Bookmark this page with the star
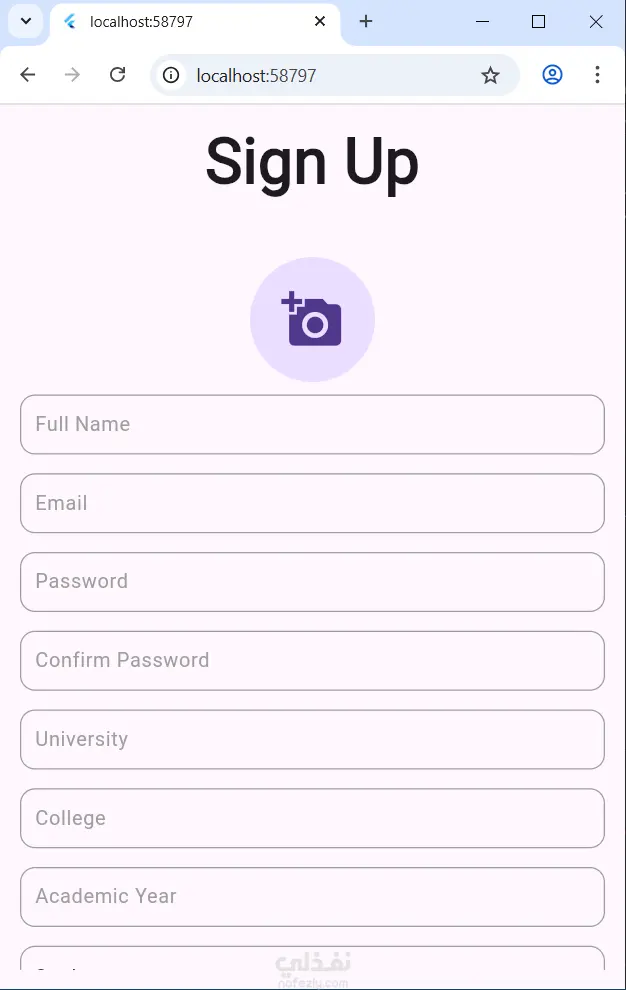 point(490,75)
